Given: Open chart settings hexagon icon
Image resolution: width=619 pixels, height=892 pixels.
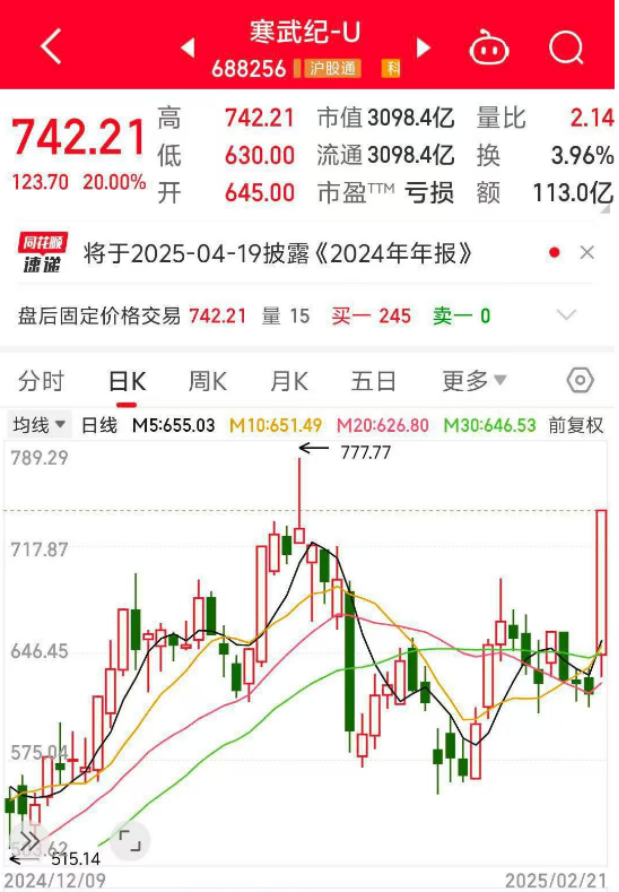Looking at the screenshot, I should pyautogui.click(x=580, y=381).
